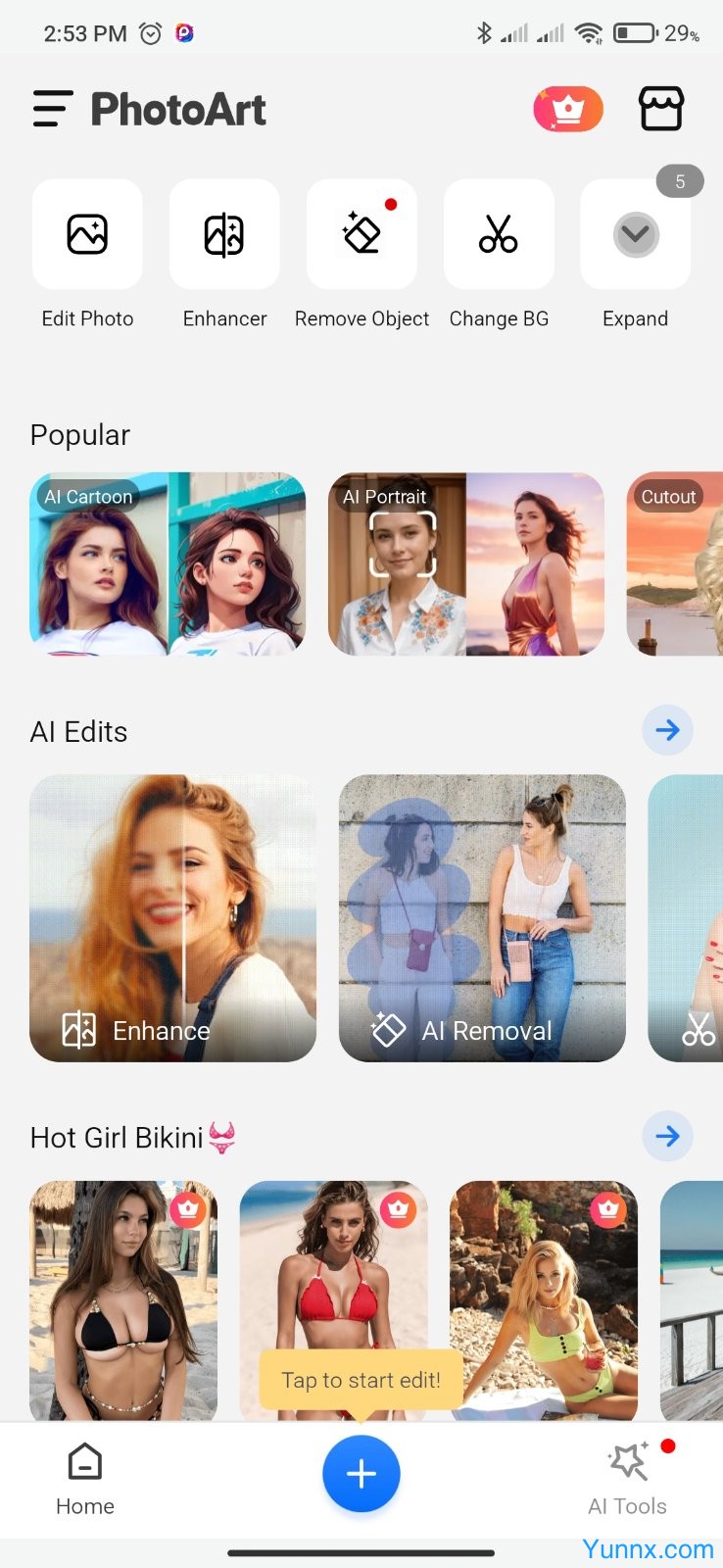Select the Remove Object tool
723x1568 pixels.
click(x=361, y=235)
